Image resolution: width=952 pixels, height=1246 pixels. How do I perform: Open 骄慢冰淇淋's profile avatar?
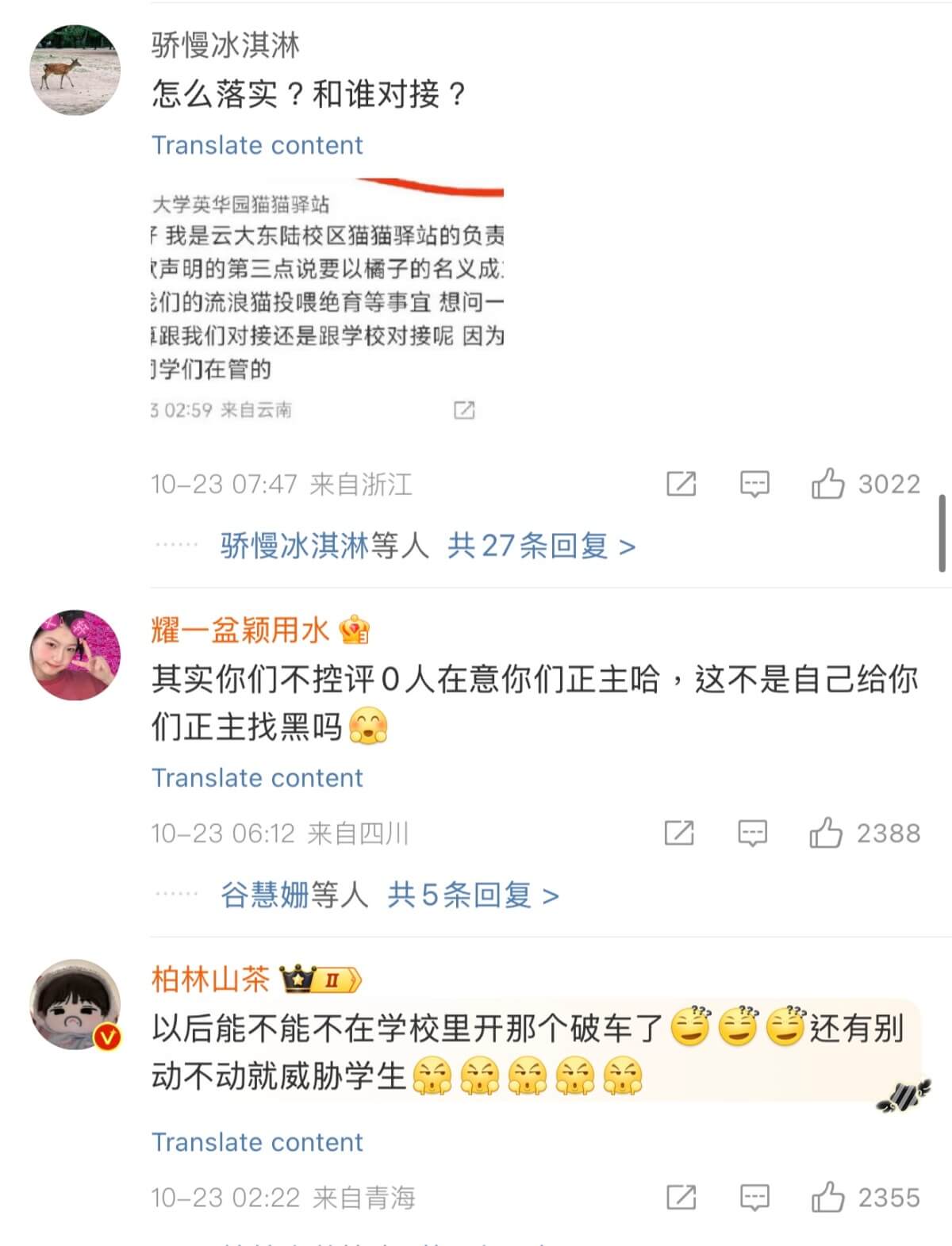coord(75,70)
